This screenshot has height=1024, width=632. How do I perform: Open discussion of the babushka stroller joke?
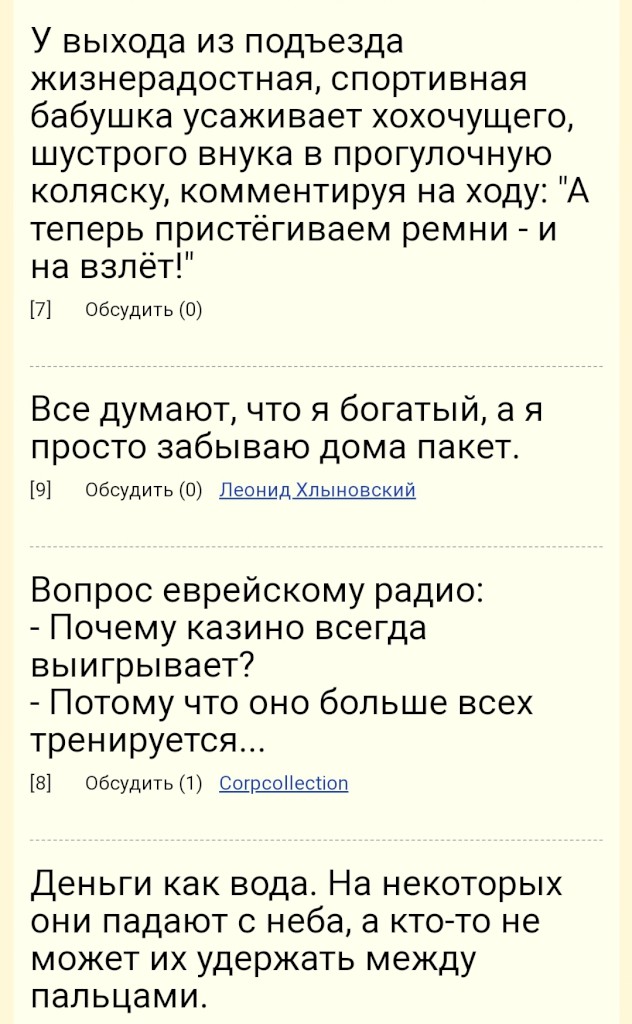tap(143, 310)
